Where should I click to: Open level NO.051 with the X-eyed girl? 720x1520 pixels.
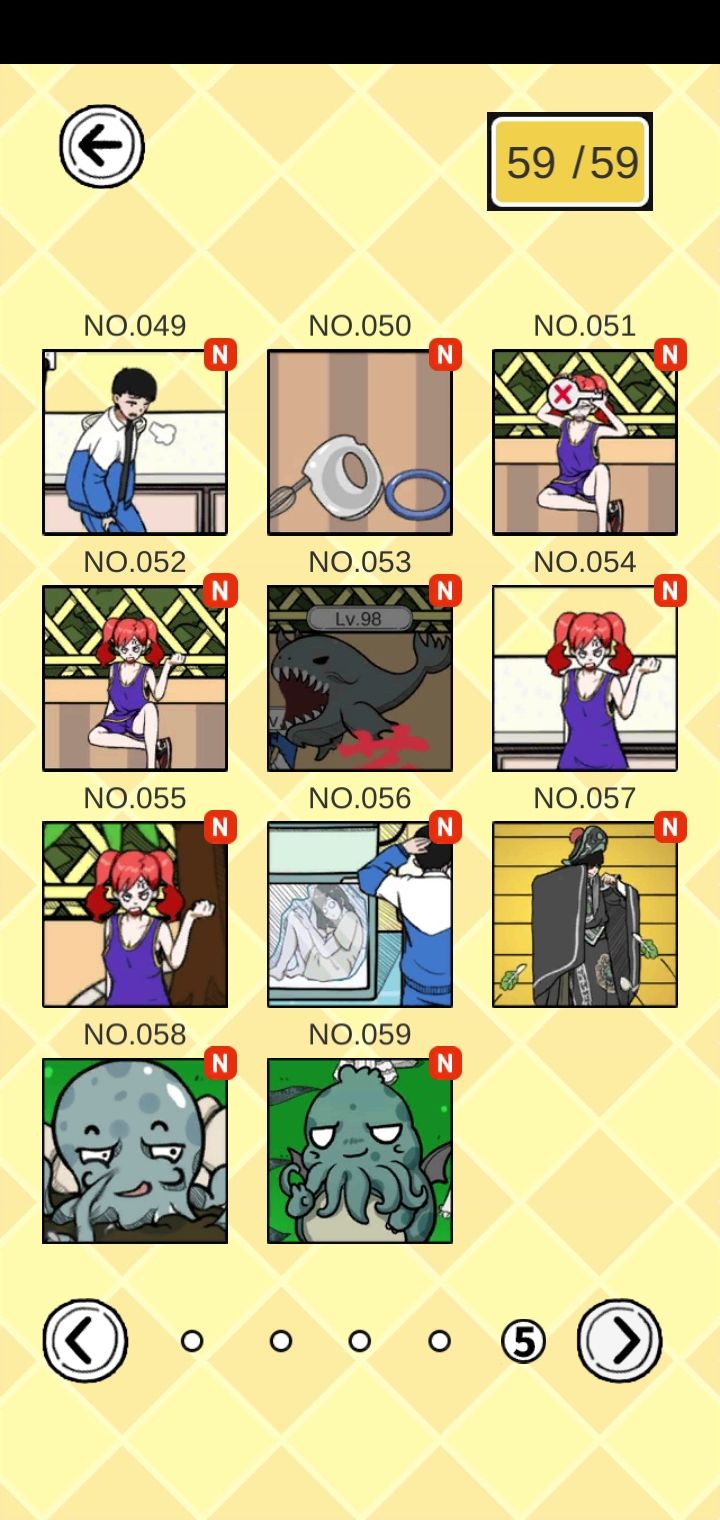click(585, 440)
